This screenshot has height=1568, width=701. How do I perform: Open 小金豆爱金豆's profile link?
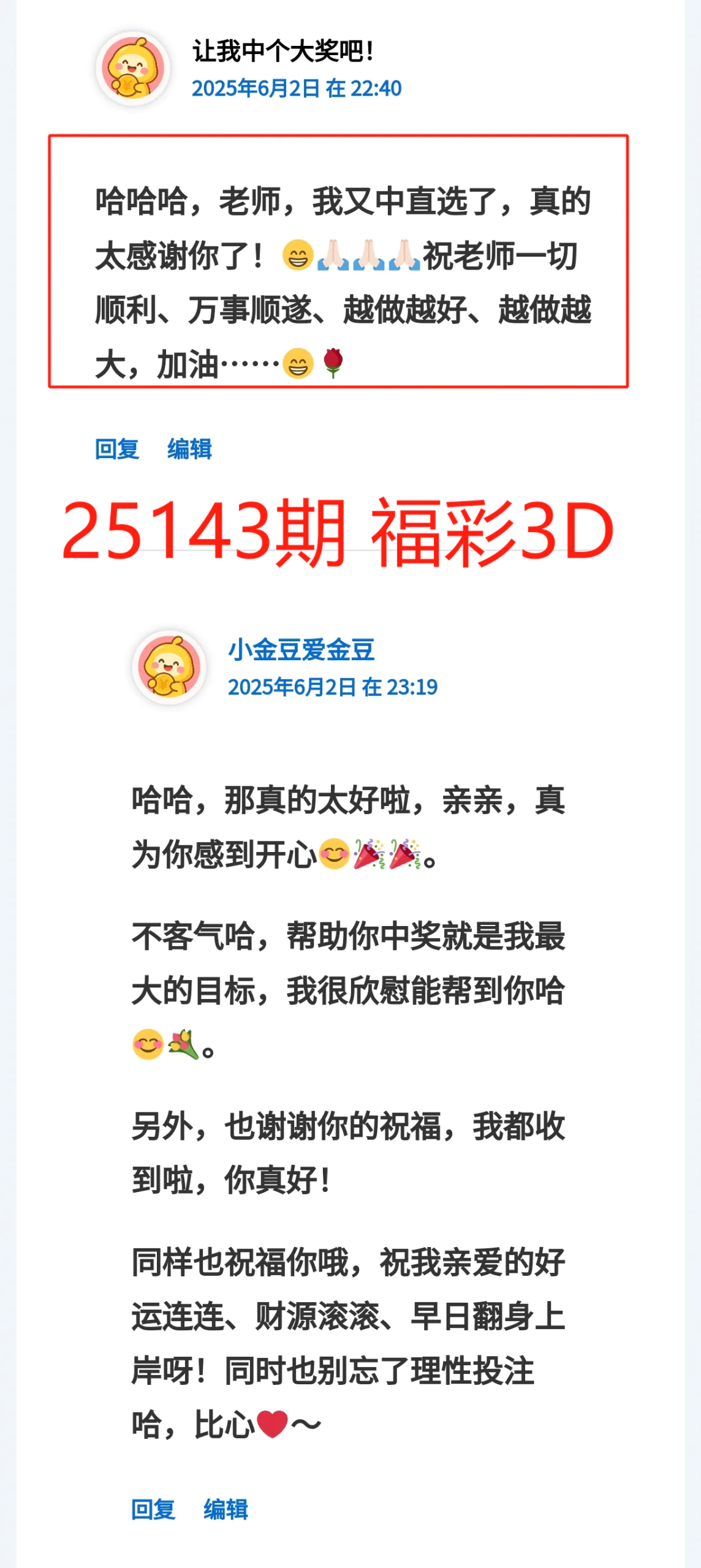(x=301, y=650)
